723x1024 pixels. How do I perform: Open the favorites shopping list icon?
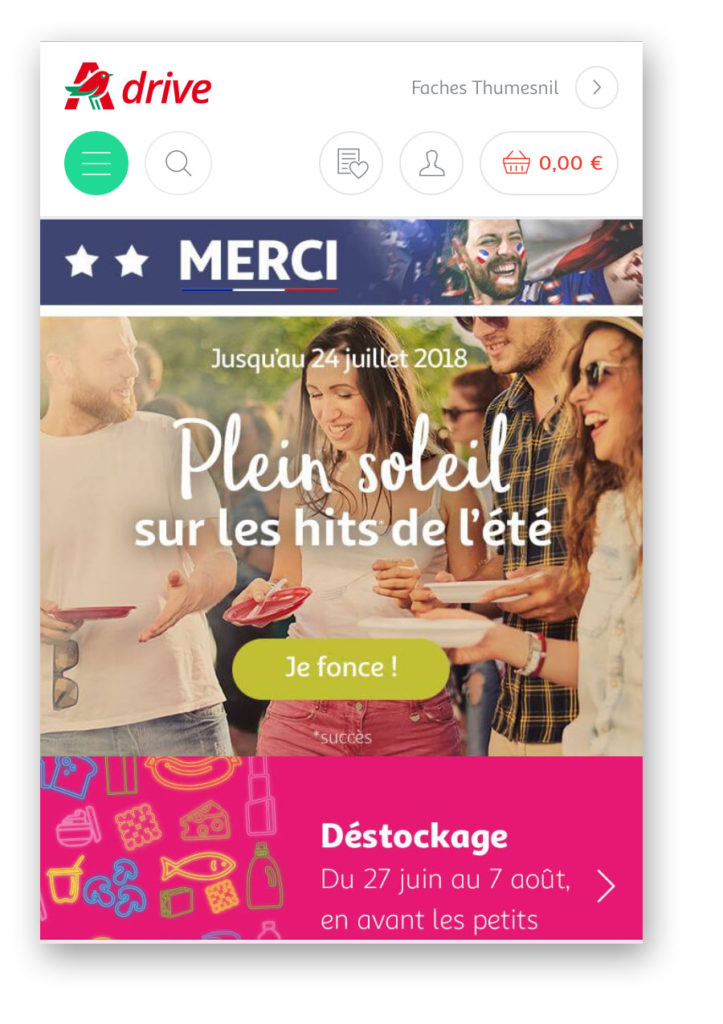pos(351,163)
